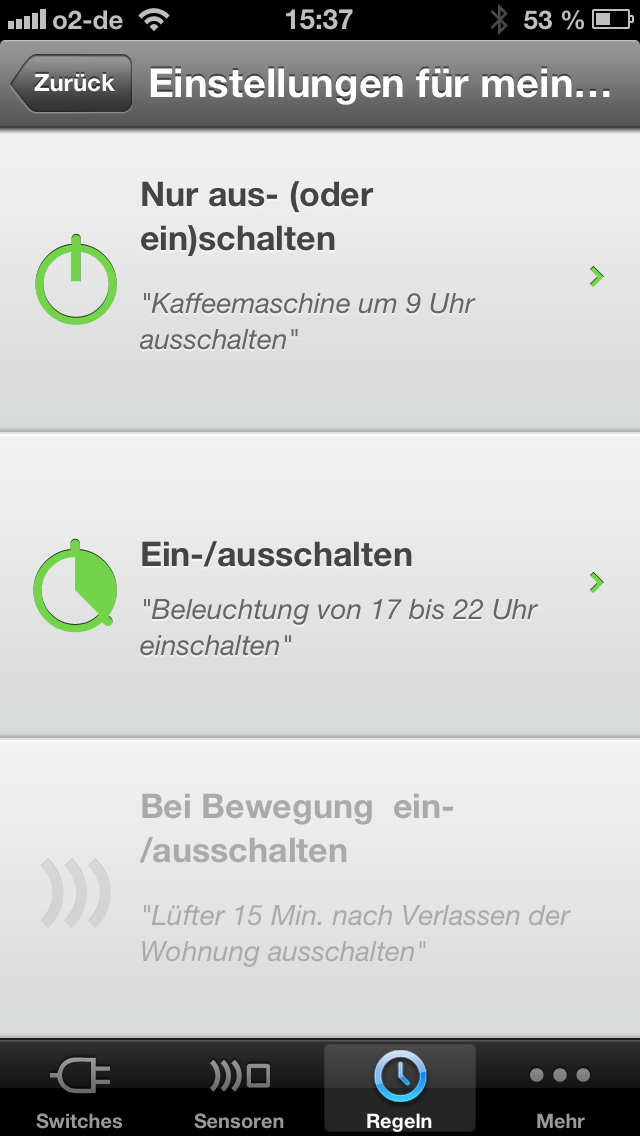Switch to the Switches tab
Screen dimensions: 640x1136
(x=80, y=1090)
